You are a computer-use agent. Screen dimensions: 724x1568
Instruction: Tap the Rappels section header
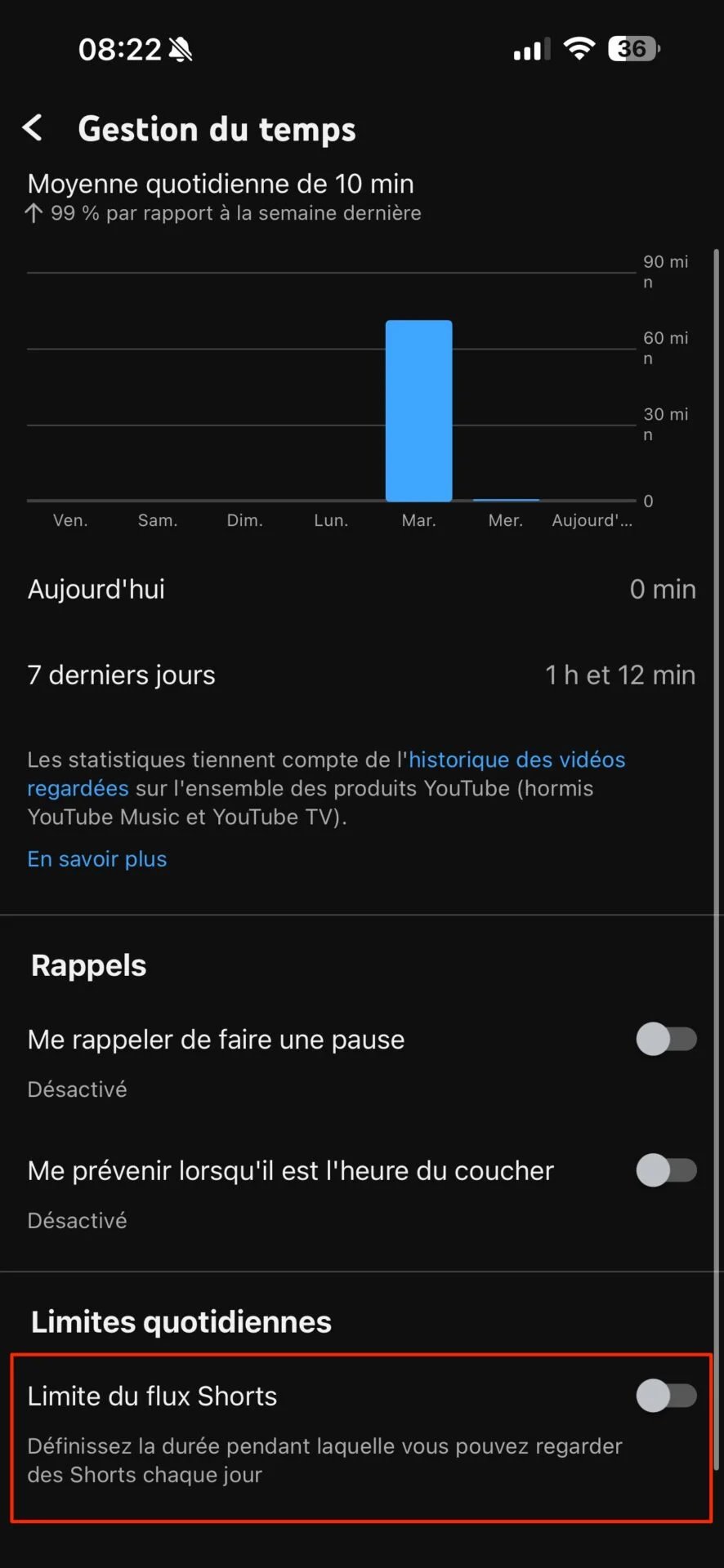coord(87,964)
